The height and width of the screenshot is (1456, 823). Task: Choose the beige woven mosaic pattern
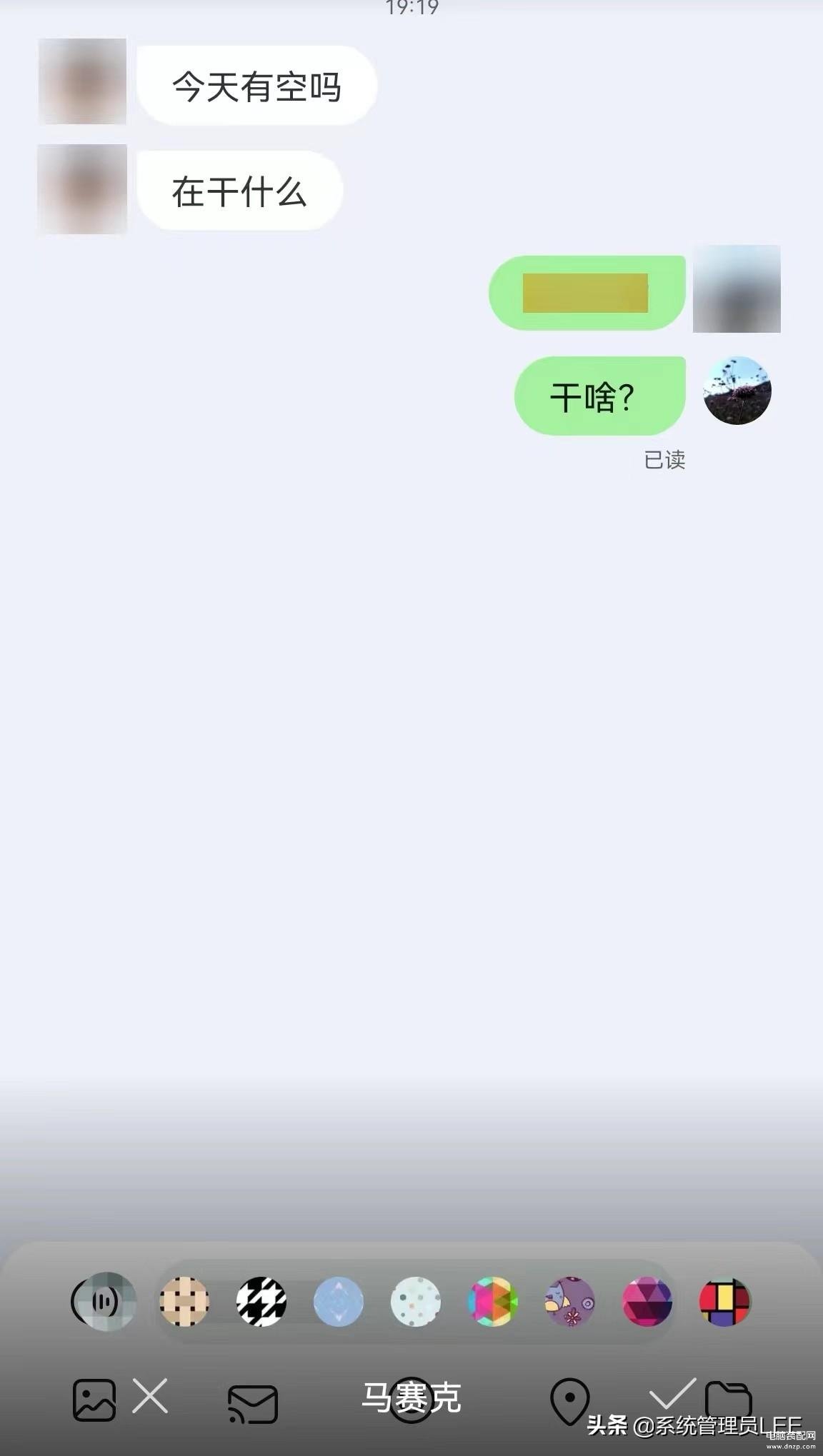click(184, 1302)
